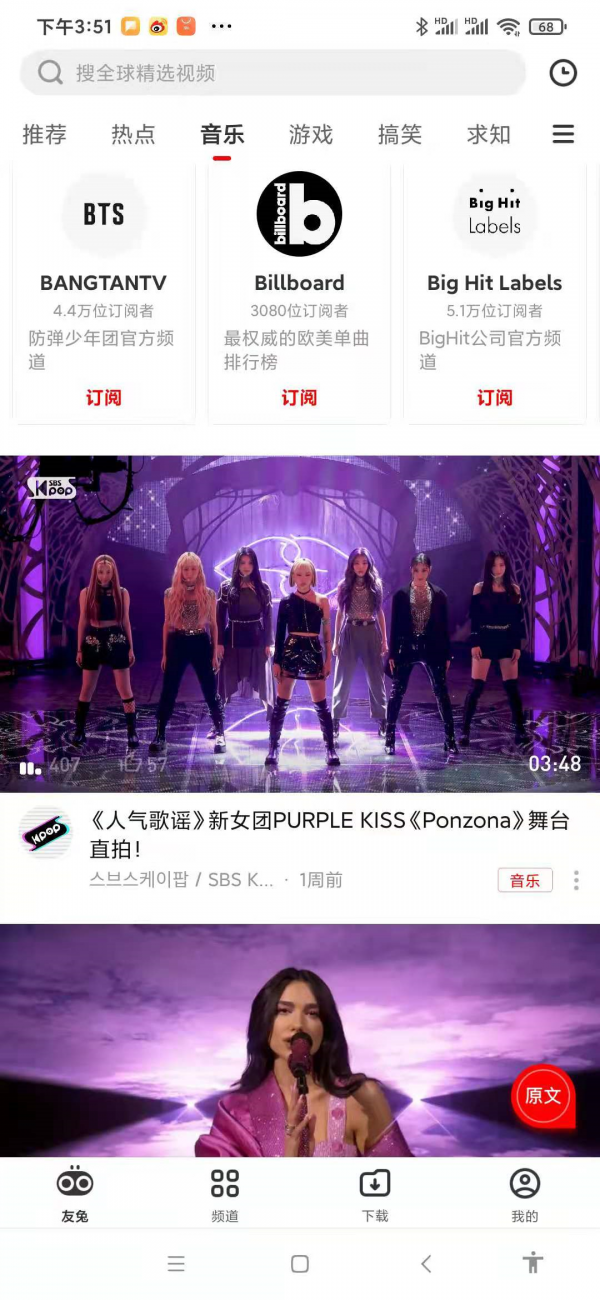Switch to the 推荐 tab
Image resolution: width=600 pixels, height=1300 pixels.
pos(44,135)
